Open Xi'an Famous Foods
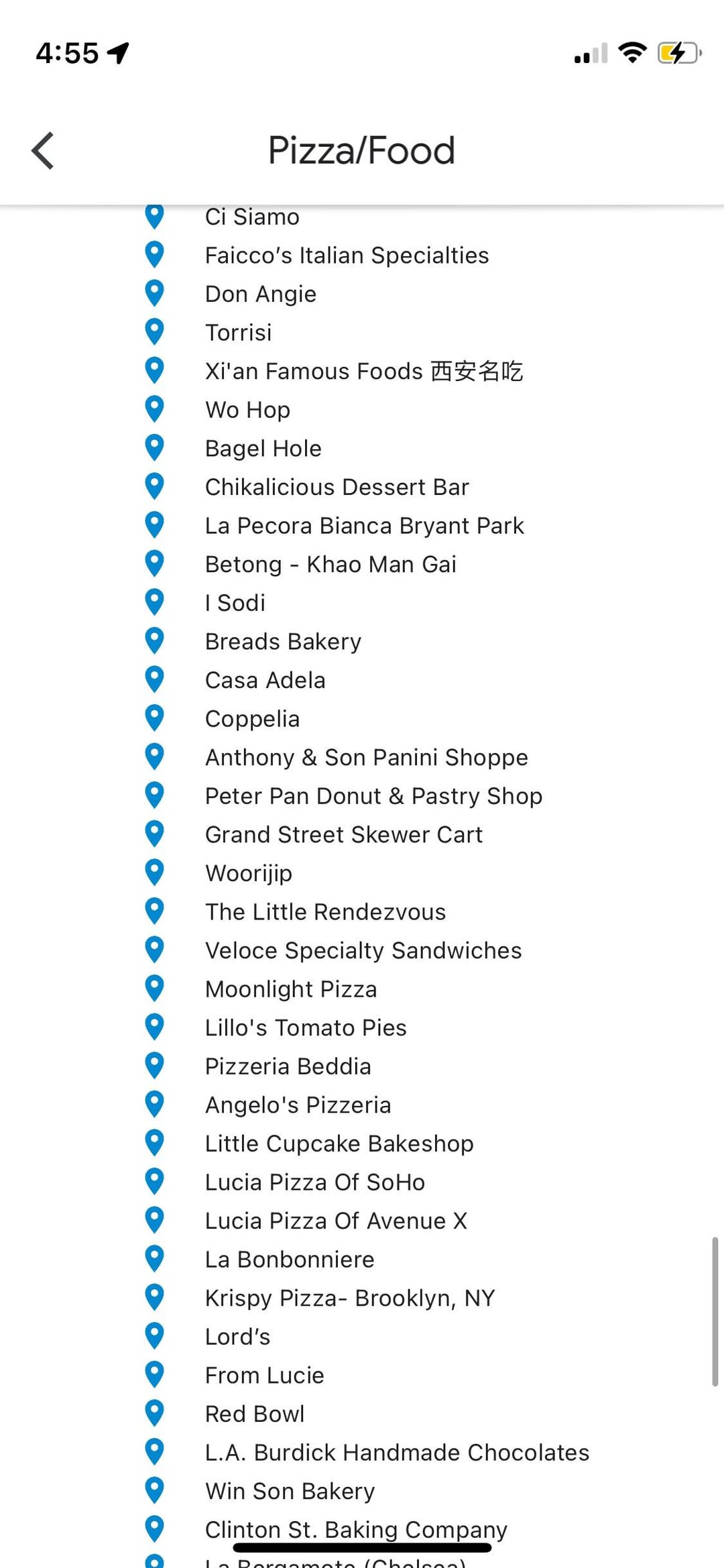Image resolution: width=724 pixels, height=1568 pixels. click(x=363, y=372)
